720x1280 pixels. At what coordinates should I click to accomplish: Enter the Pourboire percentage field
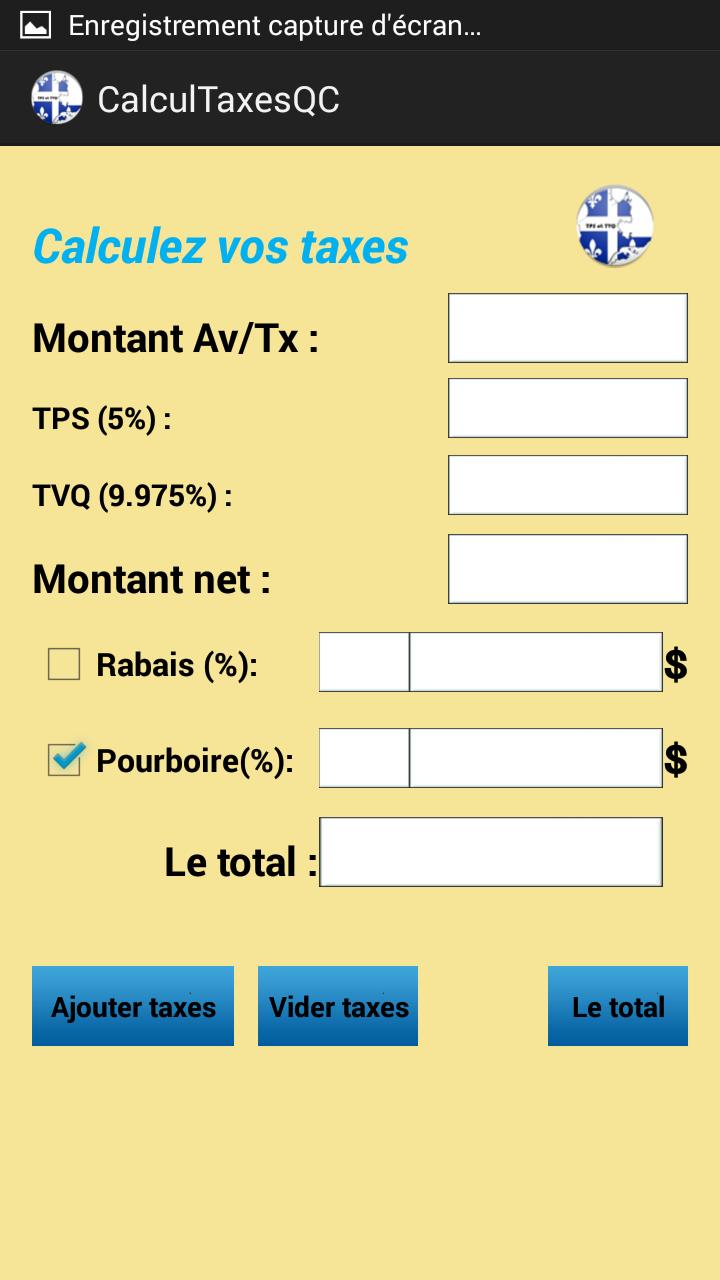(x=364, y=758)
